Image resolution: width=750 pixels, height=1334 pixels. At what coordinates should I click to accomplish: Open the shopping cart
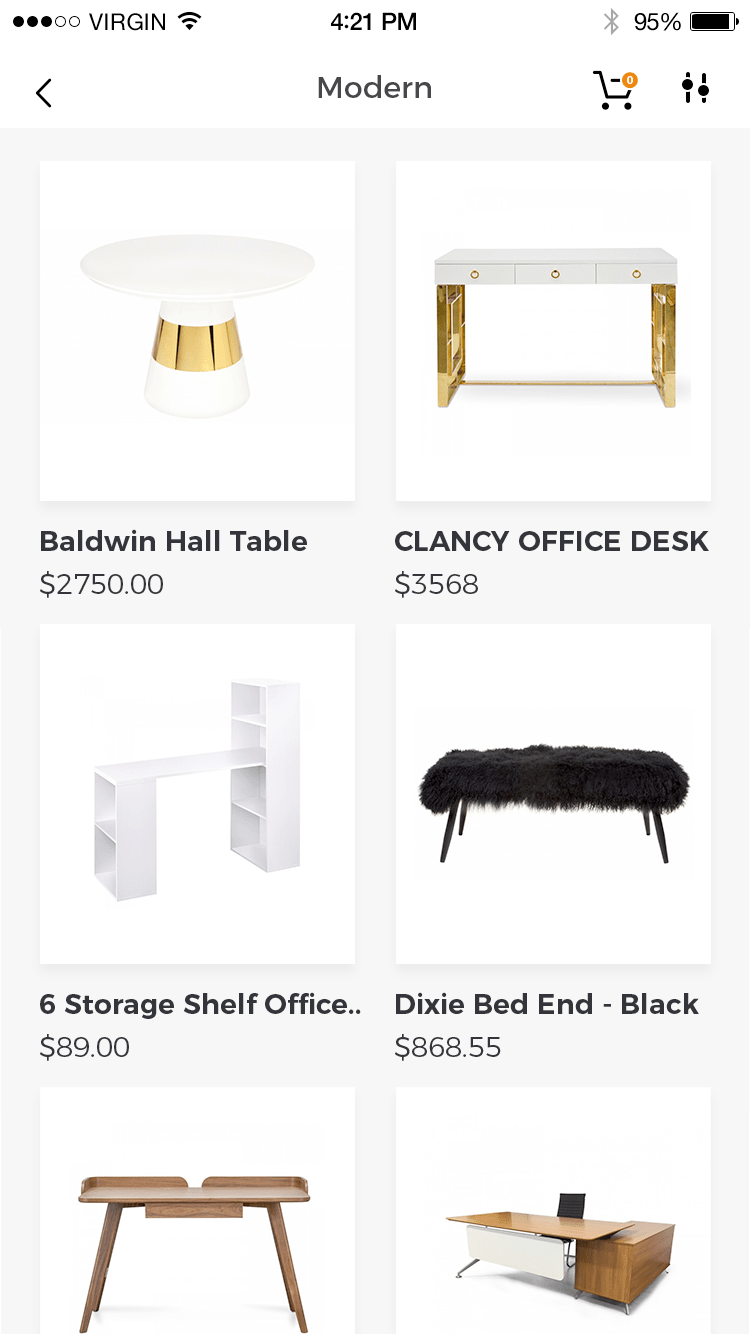(614, 90)
